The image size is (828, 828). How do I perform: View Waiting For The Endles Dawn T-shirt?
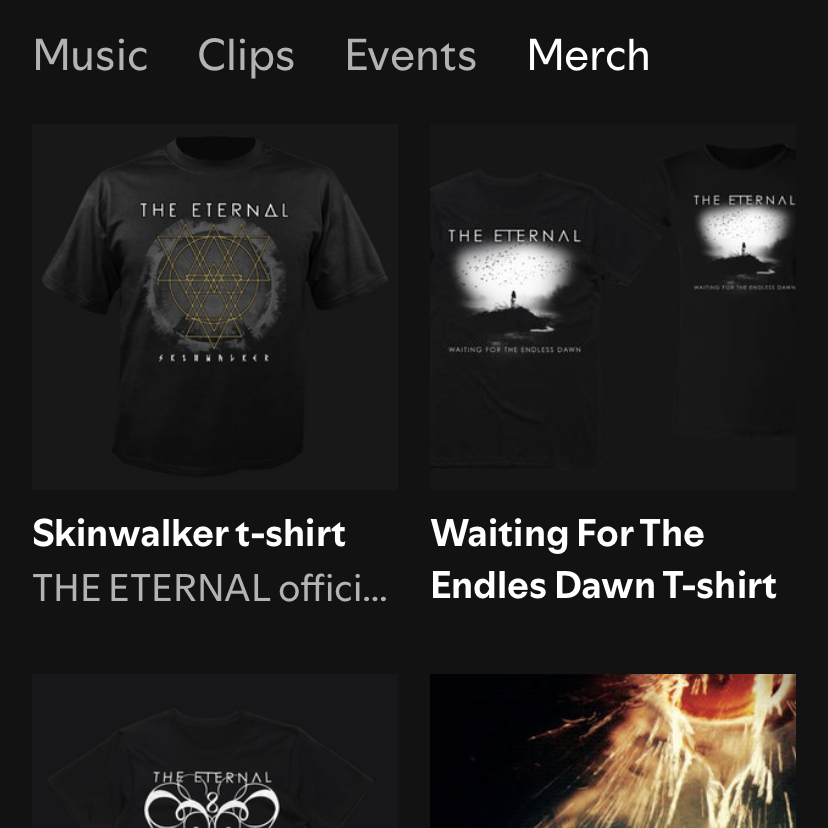[612, 307]
